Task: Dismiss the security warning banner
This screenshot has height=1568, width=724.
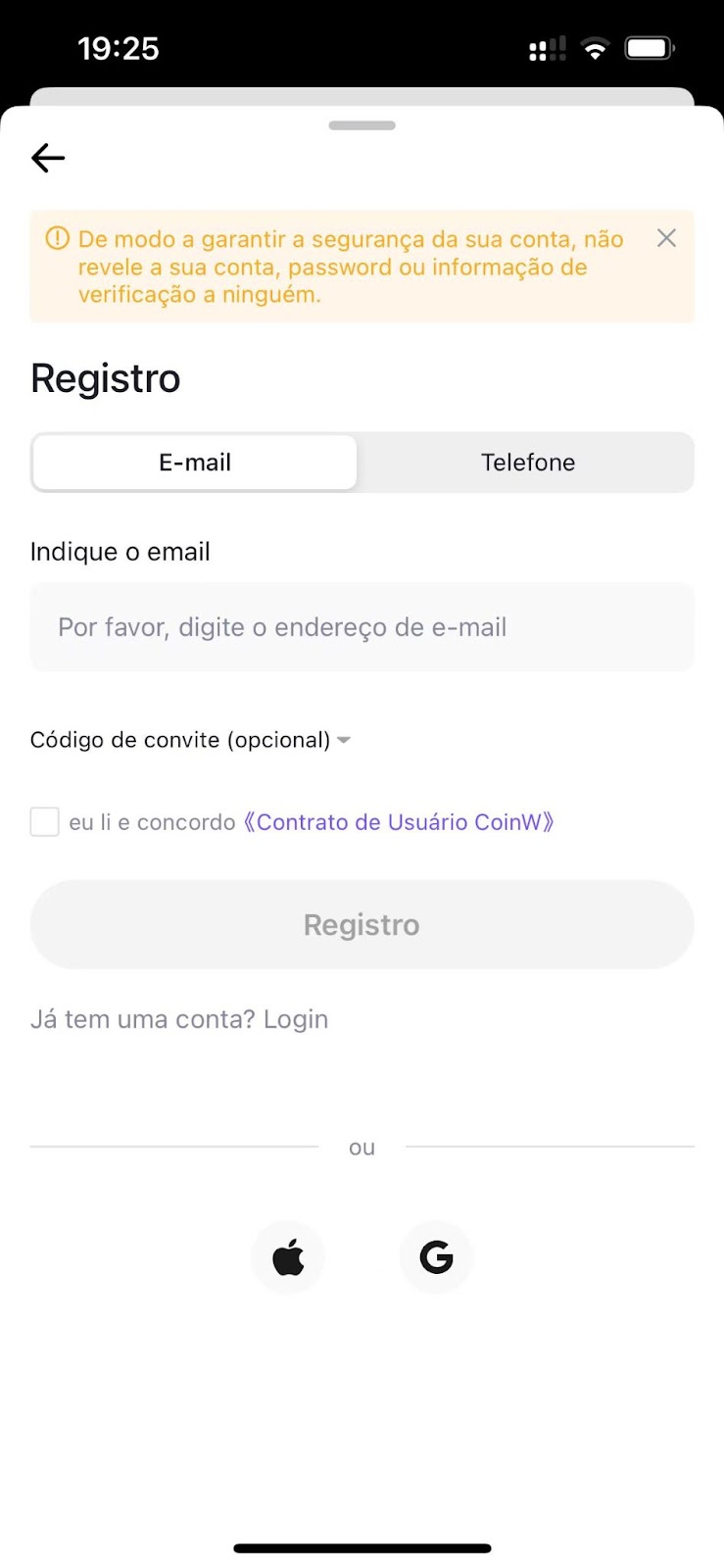Action: pyautogui.click(x=666, y=238)
